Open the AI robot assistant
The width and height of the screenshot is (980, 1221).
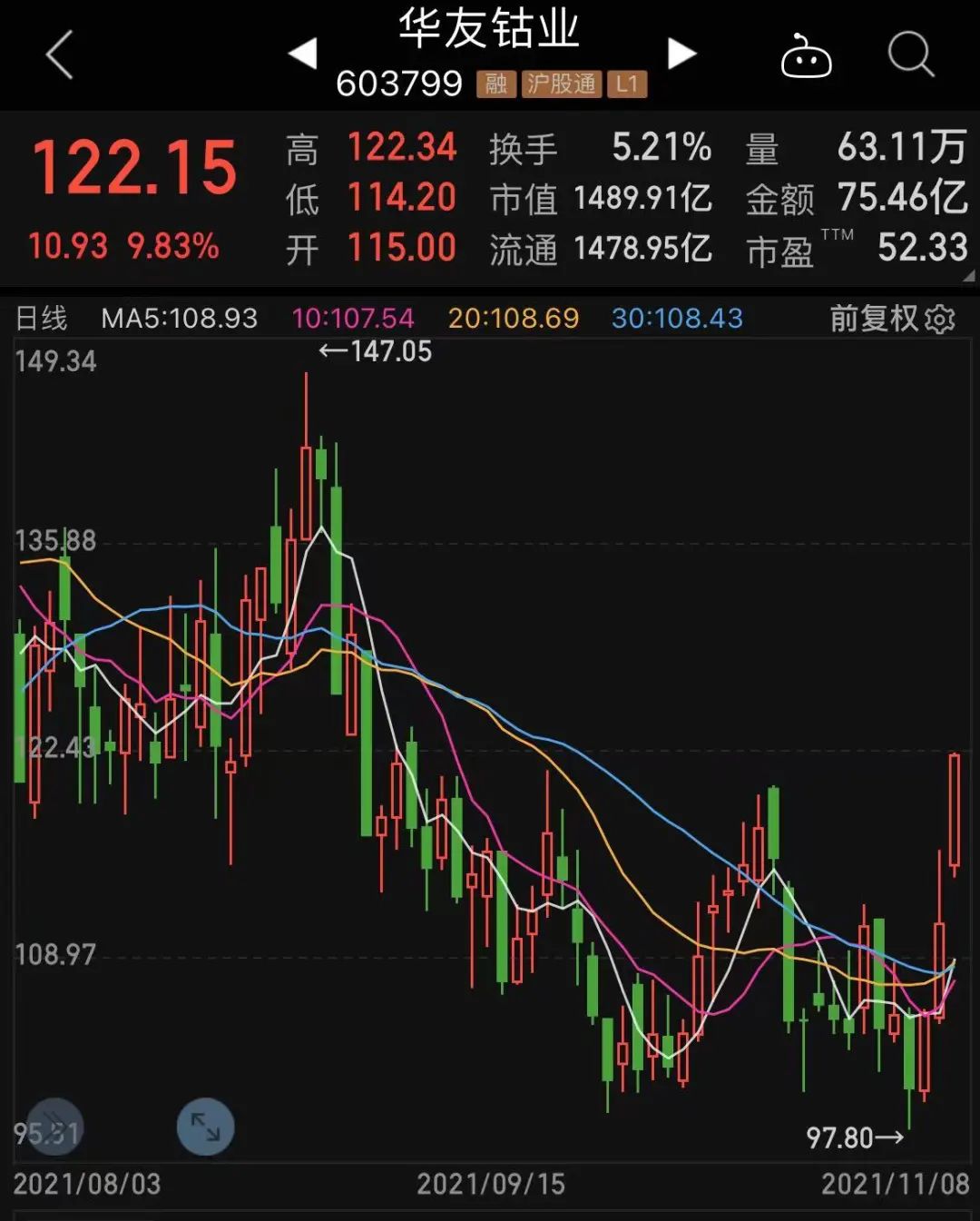(808, 56)
